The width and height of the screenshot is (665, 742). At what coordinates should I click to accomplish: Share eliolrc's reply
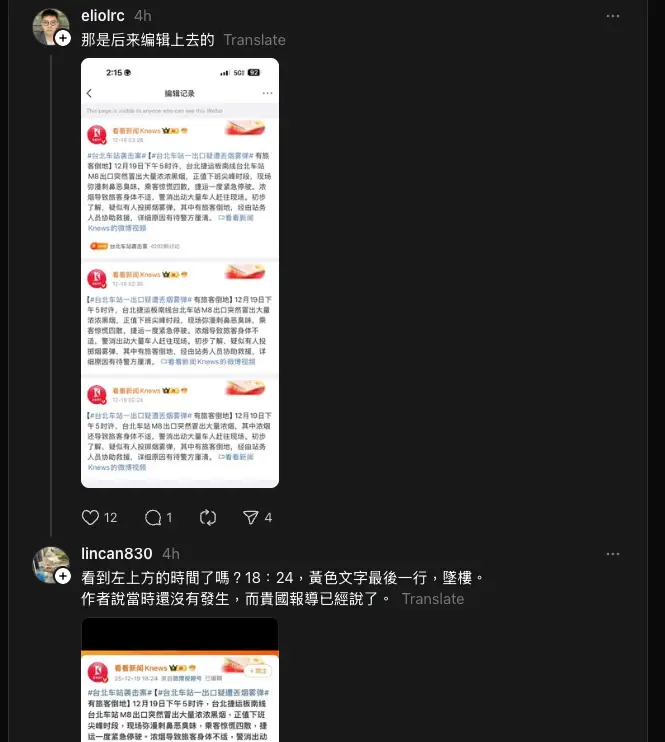pyautogui.click(x=251, y=517)
